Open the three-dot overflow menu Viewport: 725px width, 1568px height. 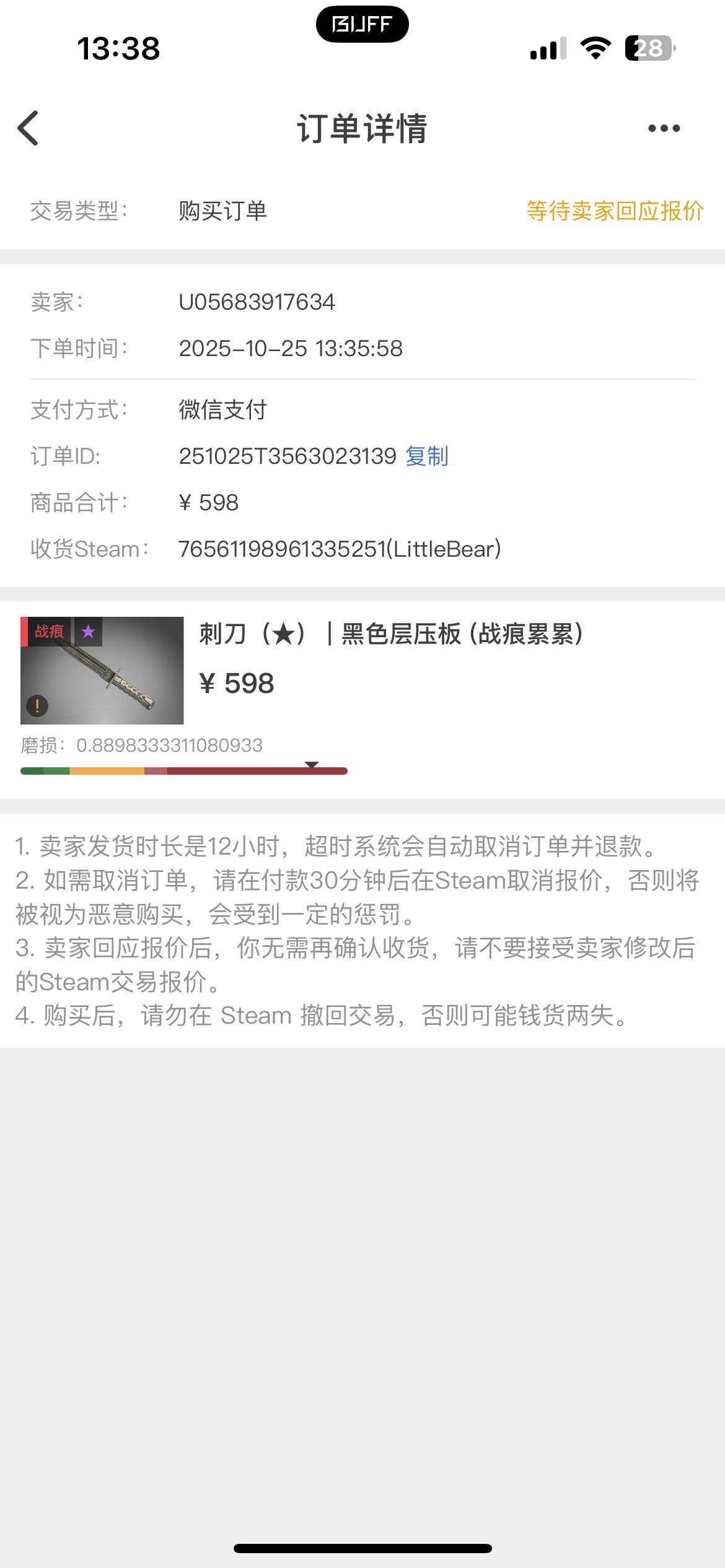(664, 128)
